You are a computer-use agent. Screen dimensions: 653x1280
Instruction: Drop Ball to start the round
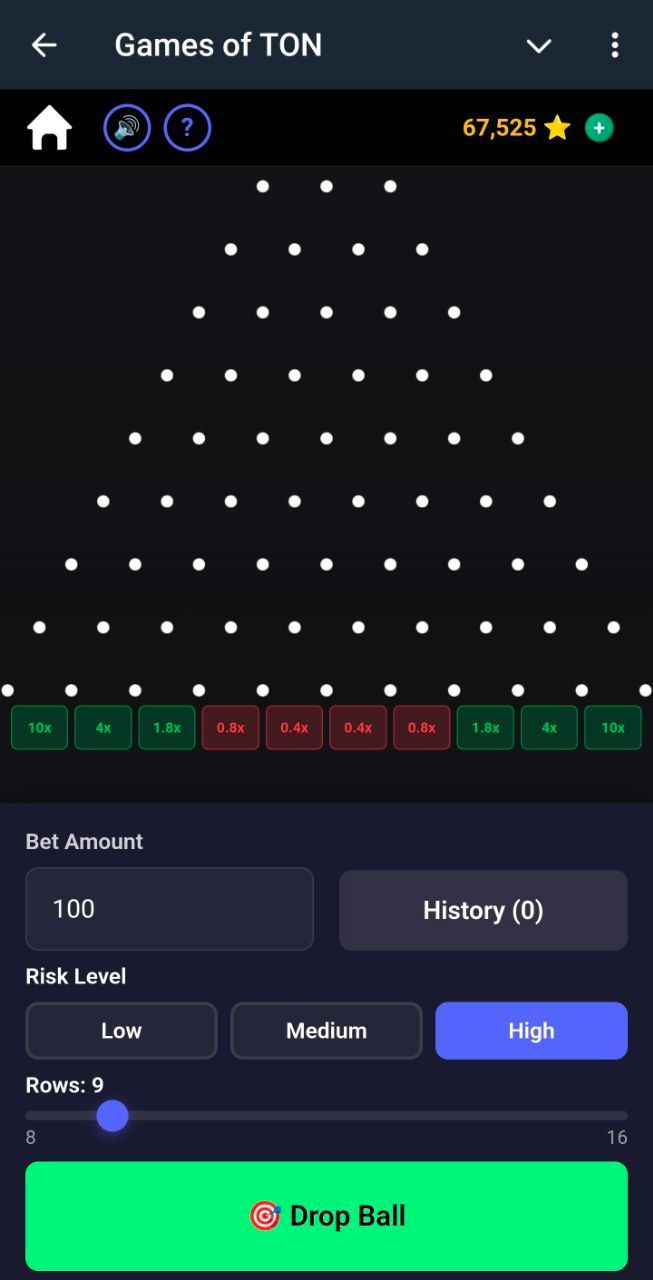(x=326, y=1216)
